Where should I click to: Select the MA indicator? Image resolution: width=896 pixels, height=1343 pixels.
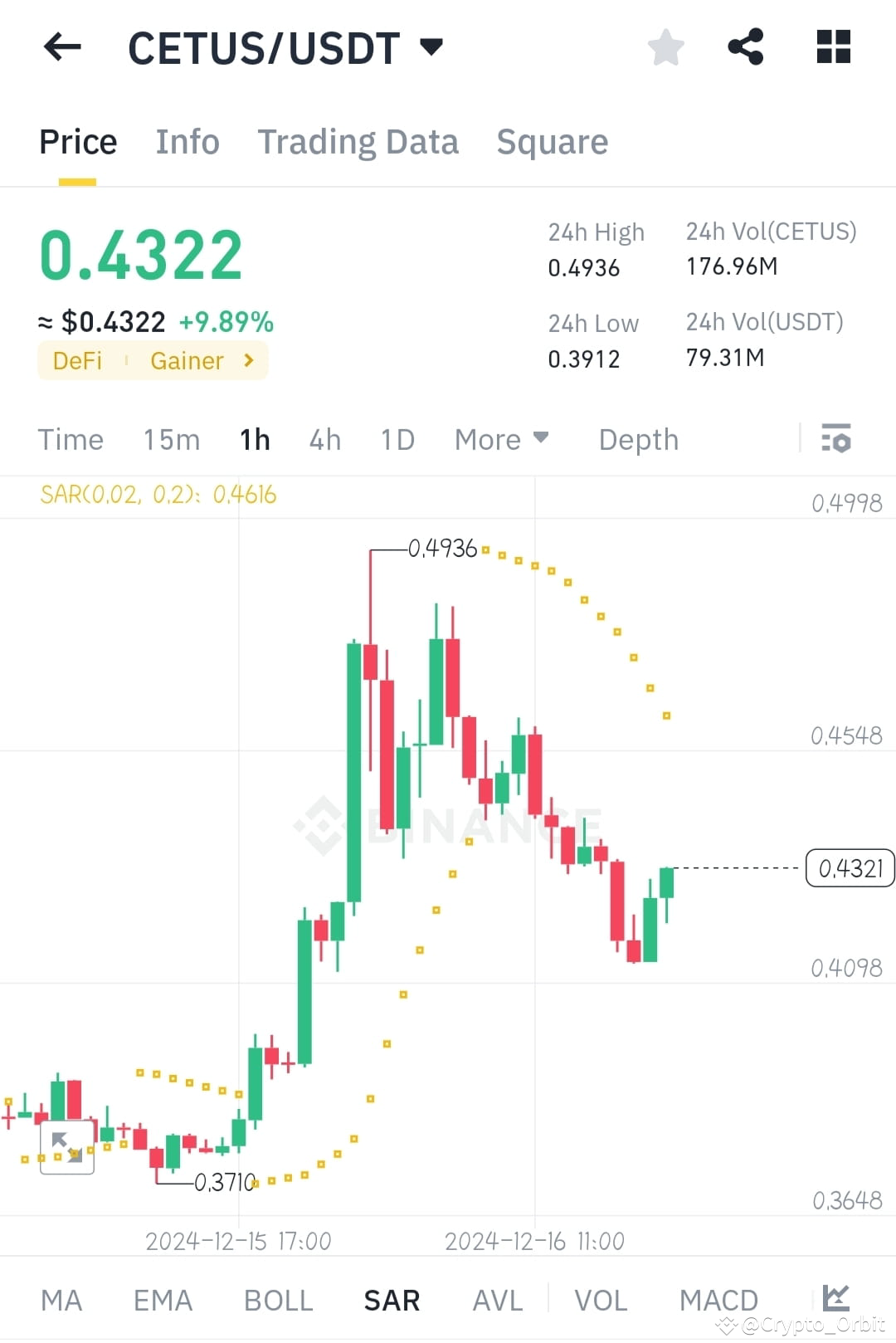point(62,1301)
